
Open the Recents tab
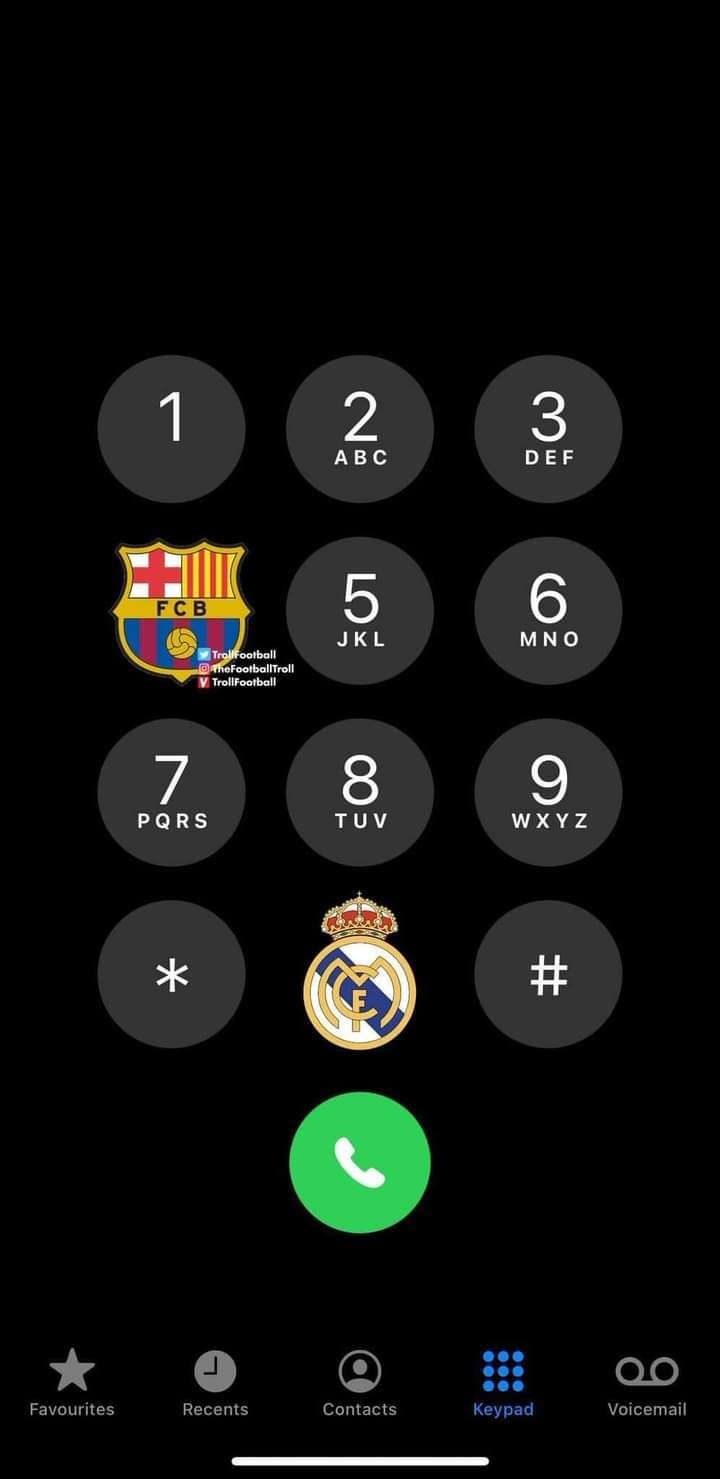click(215, 1383)
